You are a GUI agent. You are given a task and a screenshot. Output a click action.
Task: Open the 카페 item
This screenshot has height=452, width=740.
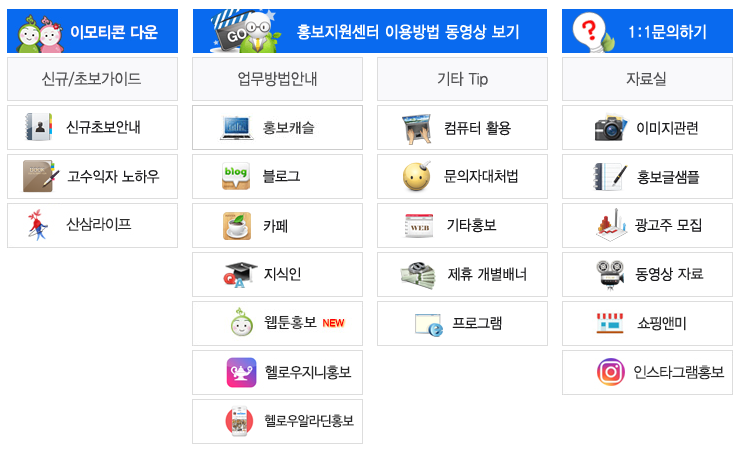pyautogui.click(x=277, y=225)
